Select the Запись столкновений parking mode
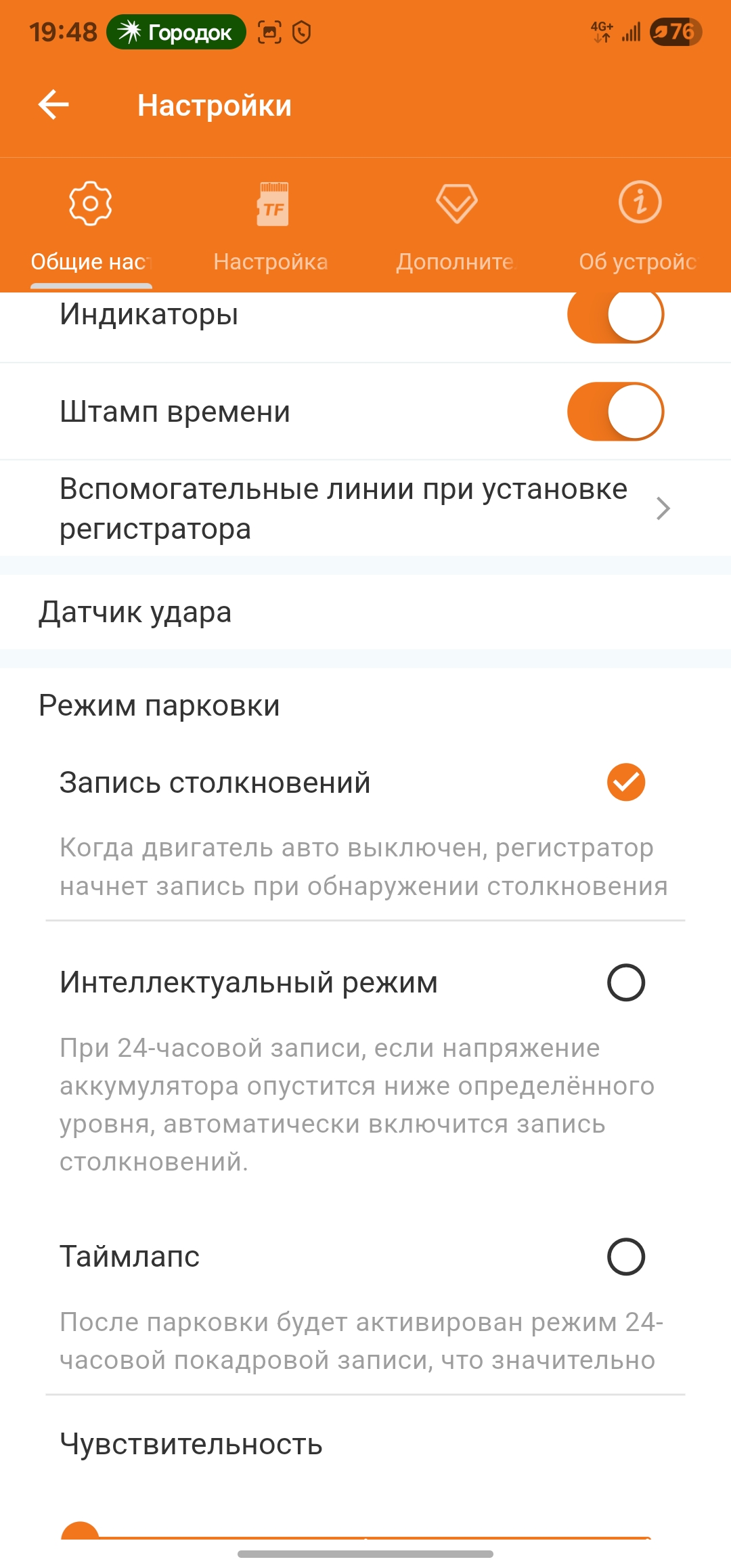This screenshot has width=731, height=1568. coord(625,783)
